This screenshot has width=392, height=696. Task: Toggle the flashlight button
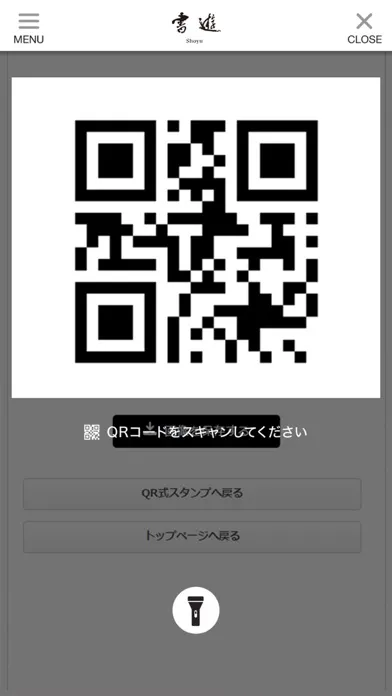click(196, 610)
